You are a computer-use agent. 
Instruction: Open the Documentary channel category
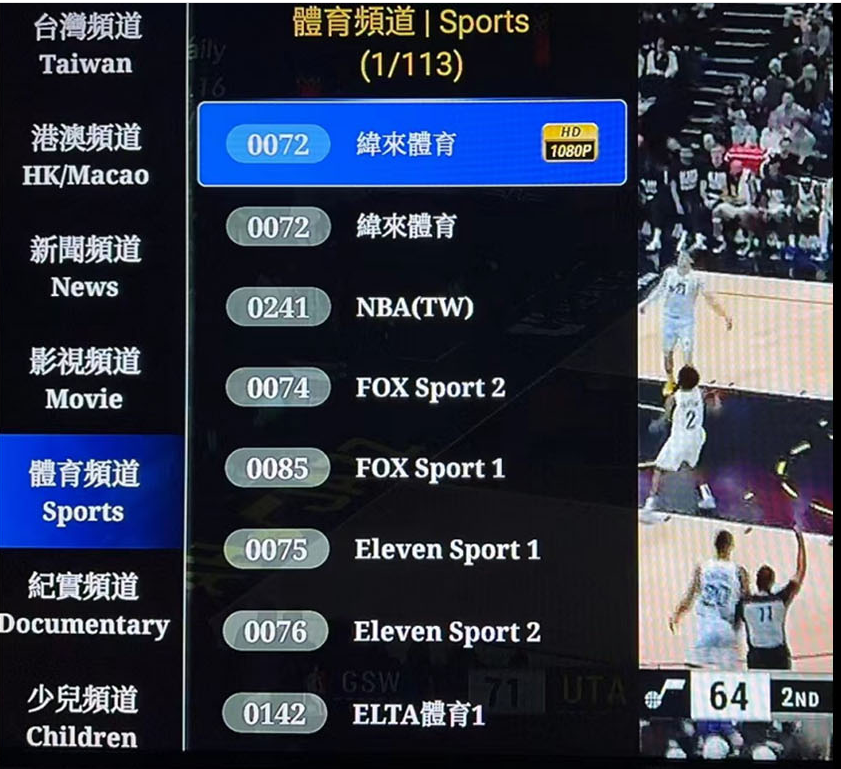86,605
